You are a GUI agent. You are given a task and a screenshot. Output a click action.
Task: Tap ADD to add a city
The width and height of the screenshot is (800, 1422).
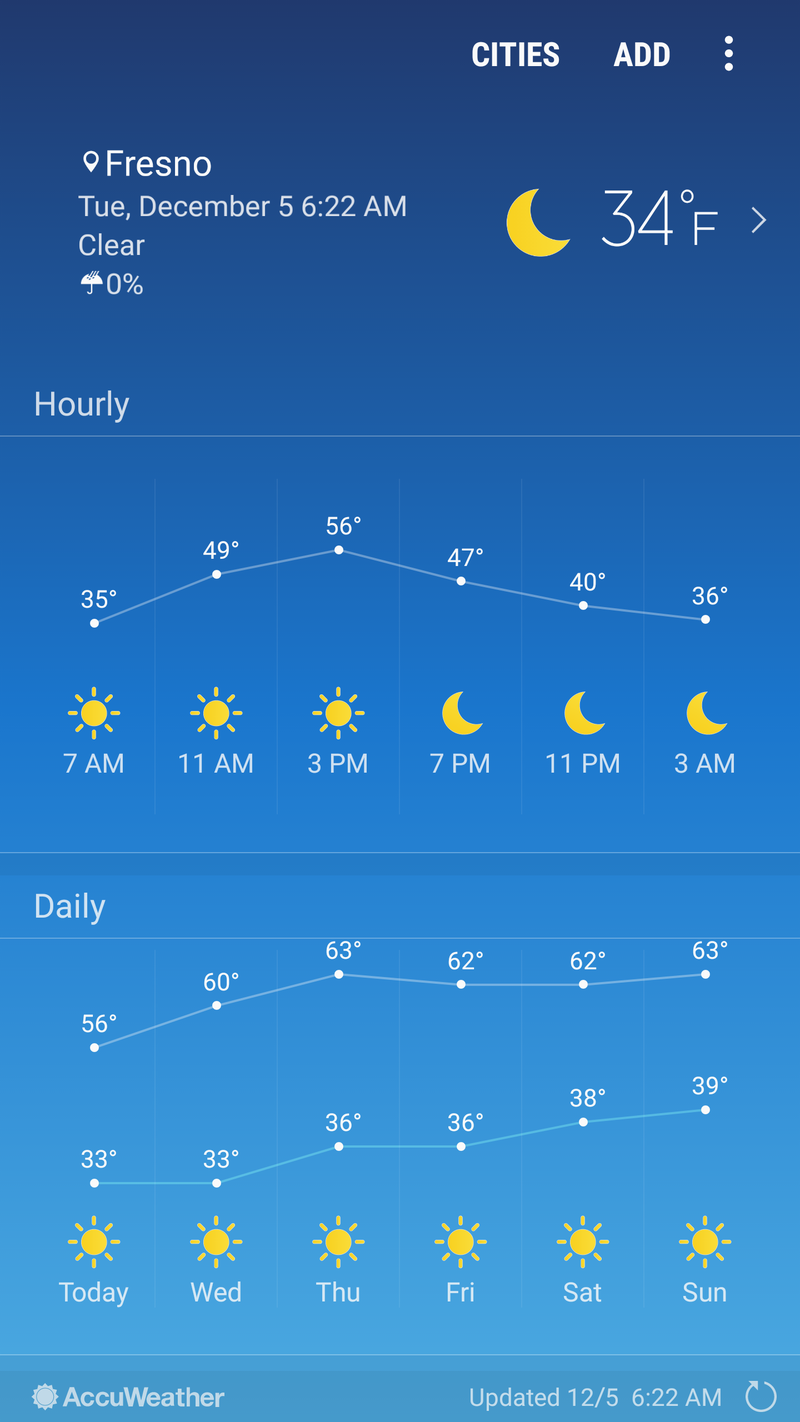click(x=642, y=54)
